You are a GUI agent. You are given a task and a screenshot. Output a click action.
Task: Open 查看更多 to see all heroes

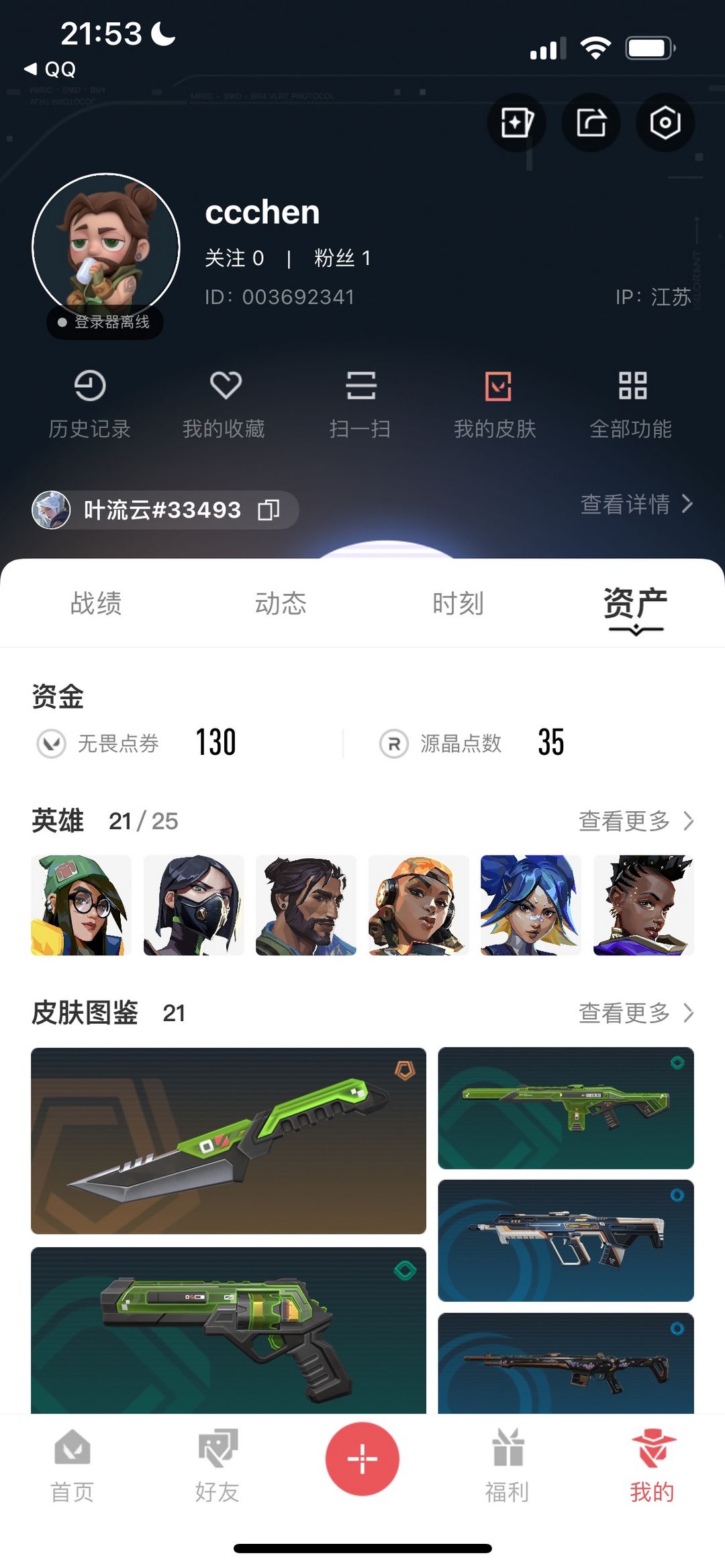point(624,821)
